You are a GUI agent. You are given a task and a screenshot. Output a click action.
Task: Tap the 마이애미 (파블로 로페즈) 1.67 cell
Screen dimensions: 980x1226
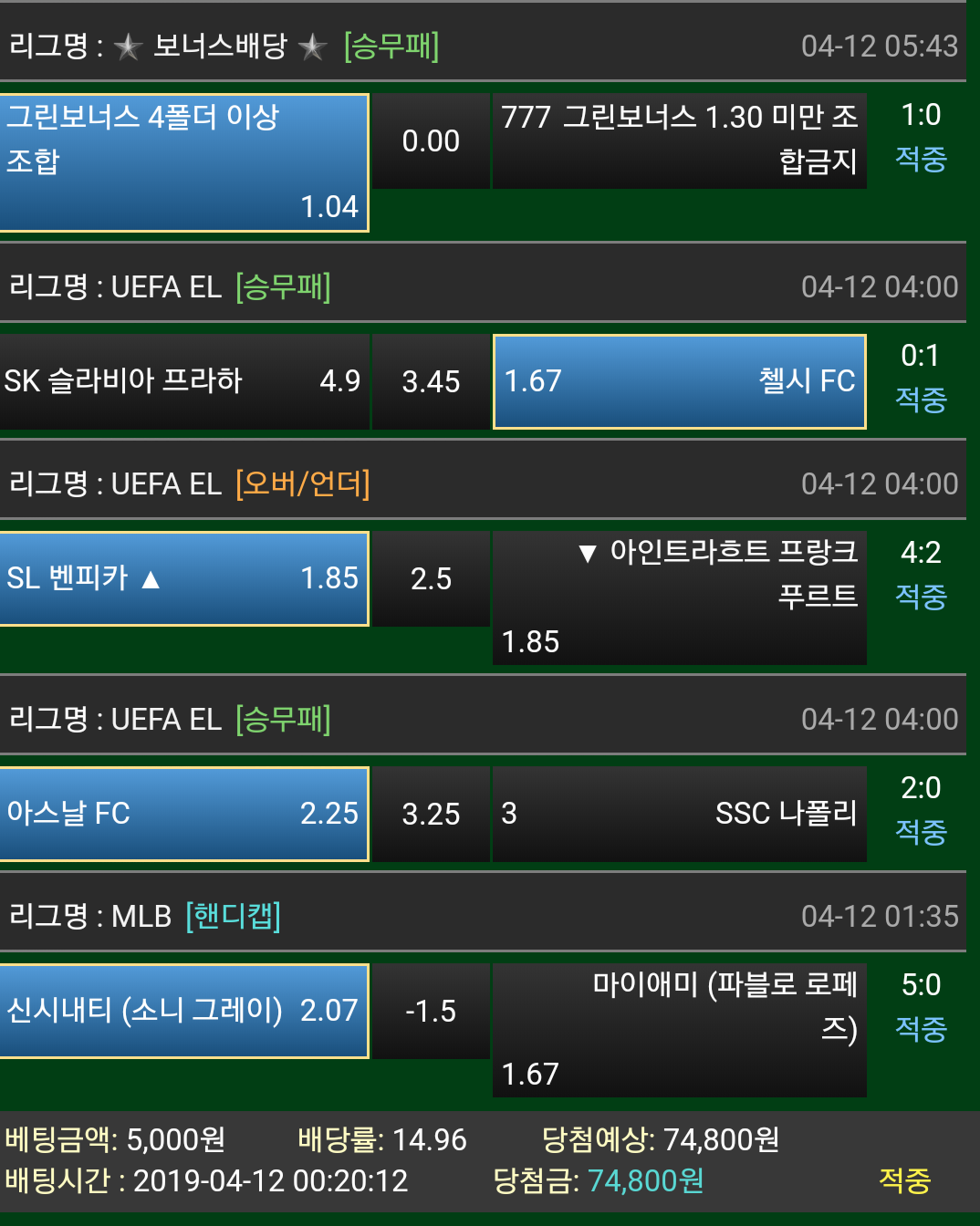679,1030
